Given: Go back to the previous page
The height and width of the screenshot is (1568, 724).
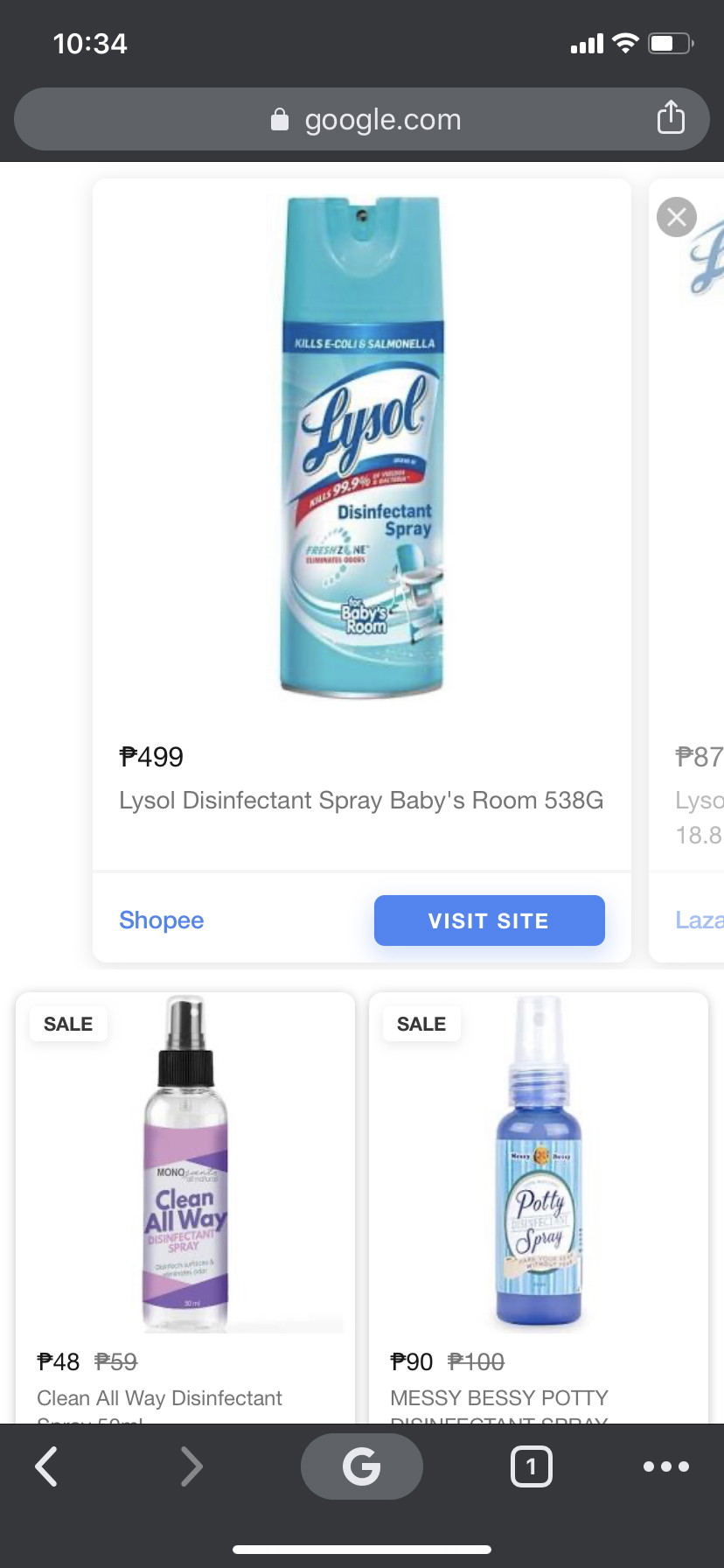Looking at the screenshot, I should [47, 1466].
